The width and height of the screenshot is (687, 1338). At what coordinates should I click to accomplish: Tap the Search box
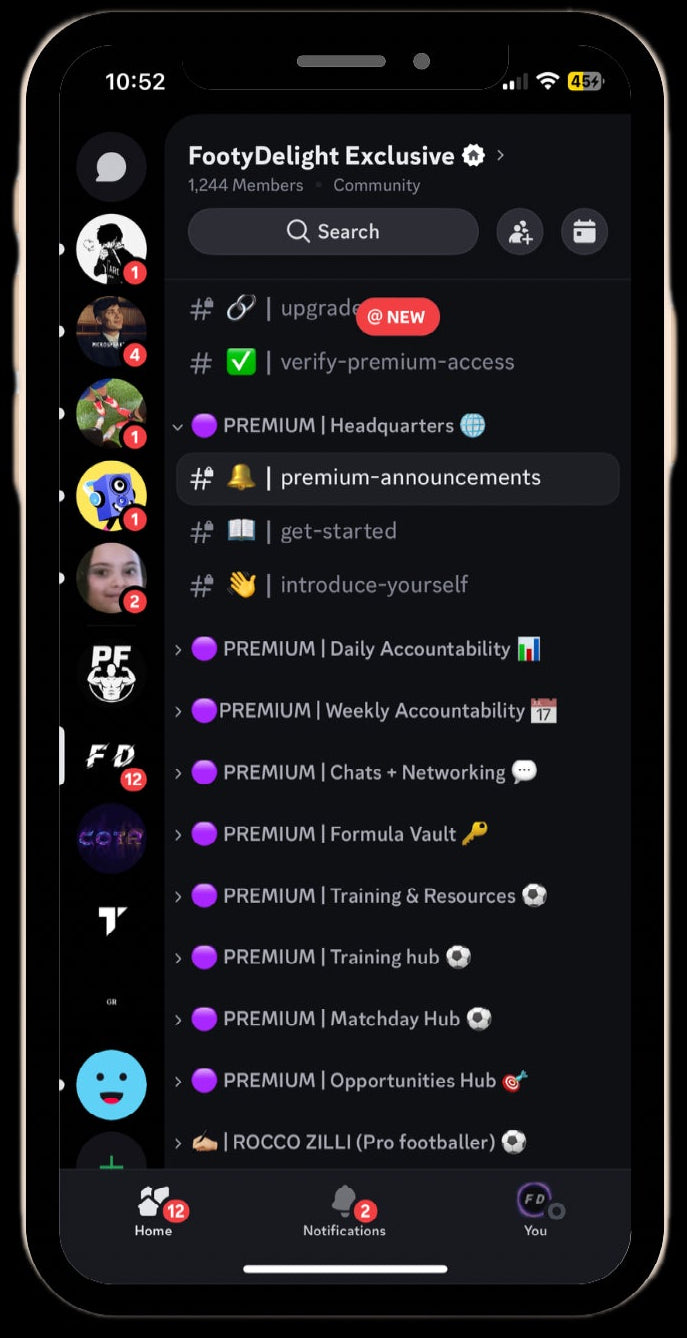[x=333, y=232]
